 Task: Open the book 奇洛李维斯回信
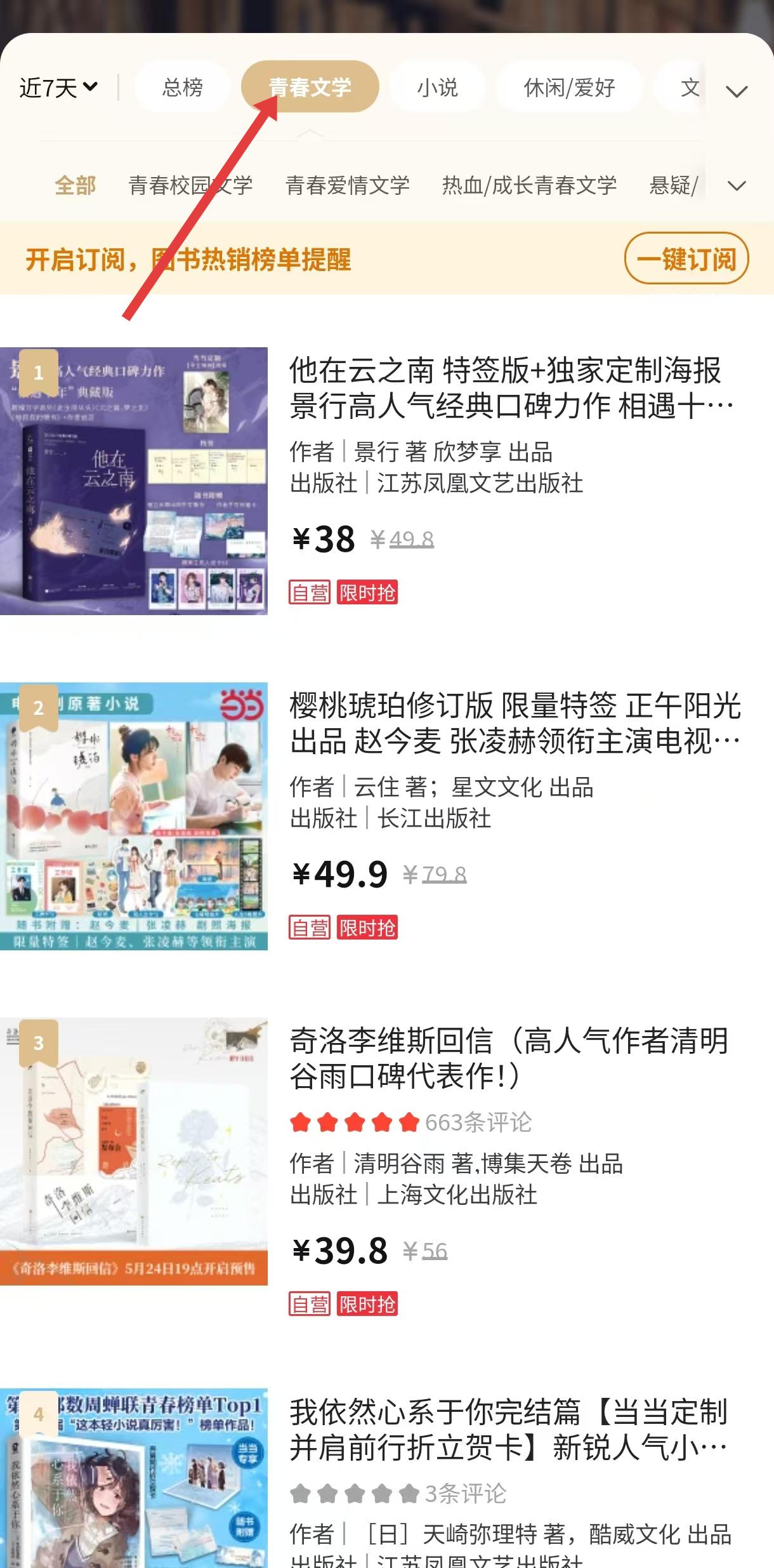click(508, 1058)
